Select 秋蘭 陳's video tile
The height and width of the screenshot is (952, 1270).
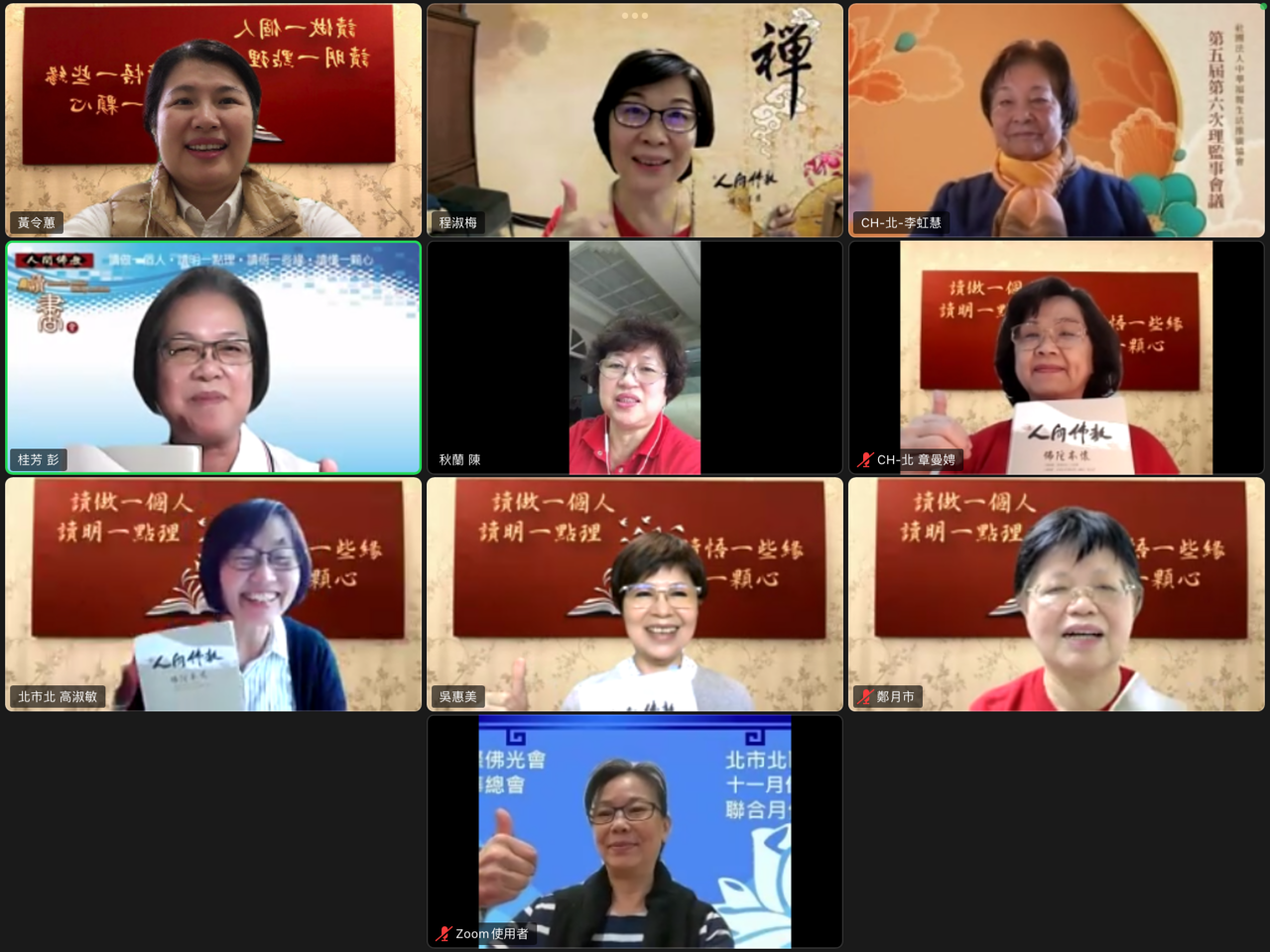pyautogui.click(x=635, y=357)
